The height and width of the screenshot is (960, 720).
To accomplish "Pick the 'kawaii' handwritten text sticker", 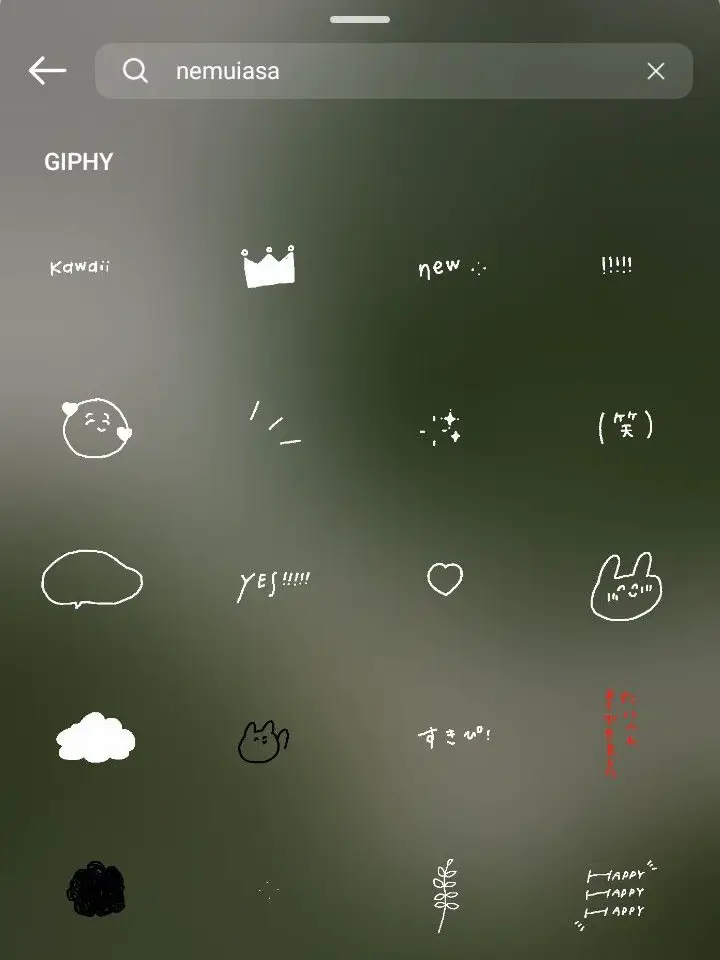I will [x=80, y=266].
